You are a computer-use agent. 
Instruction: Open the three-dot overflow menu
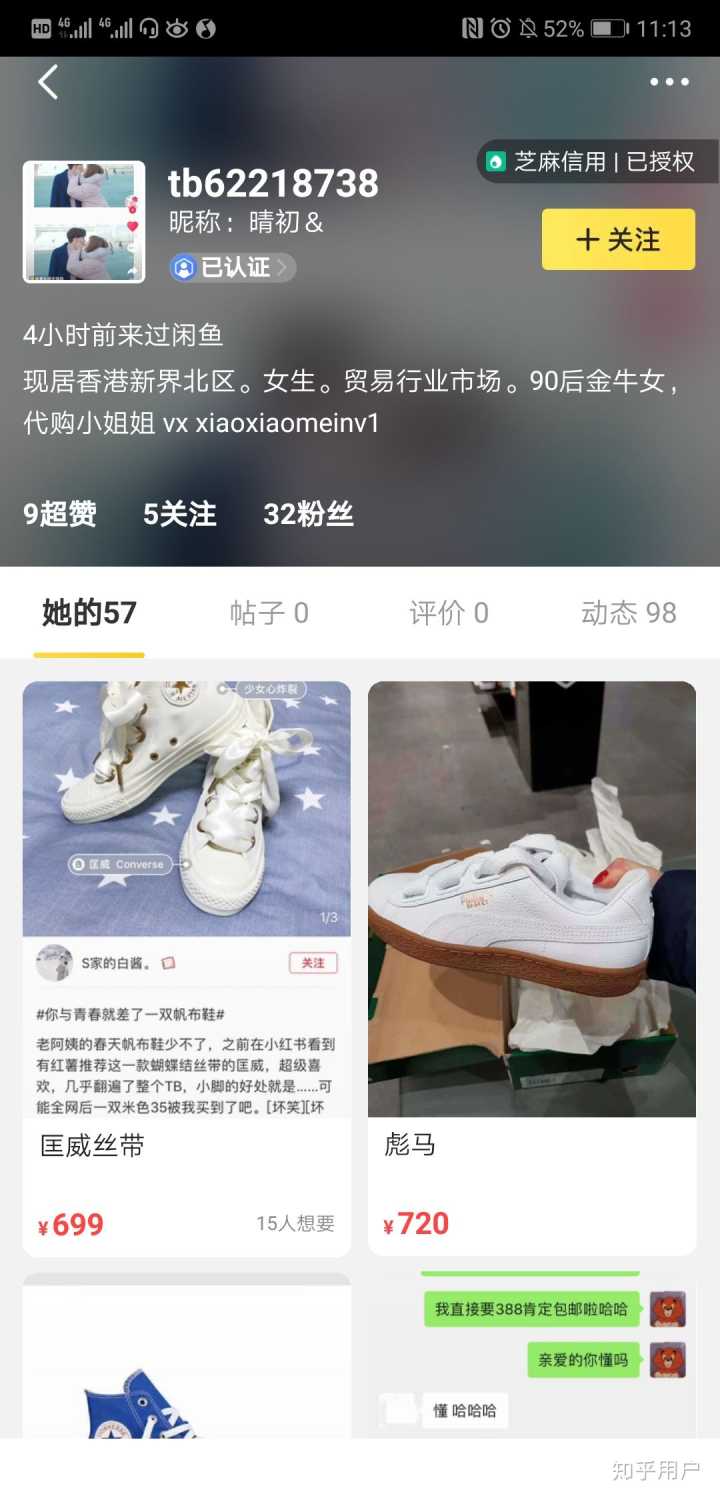669,82
